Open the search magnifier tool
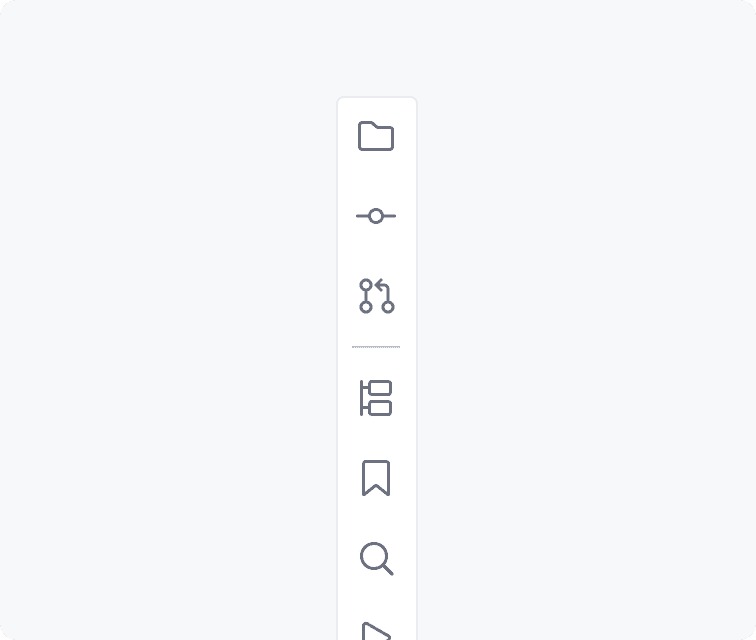Viewport: 756px width, 640px height. point(376,558)
